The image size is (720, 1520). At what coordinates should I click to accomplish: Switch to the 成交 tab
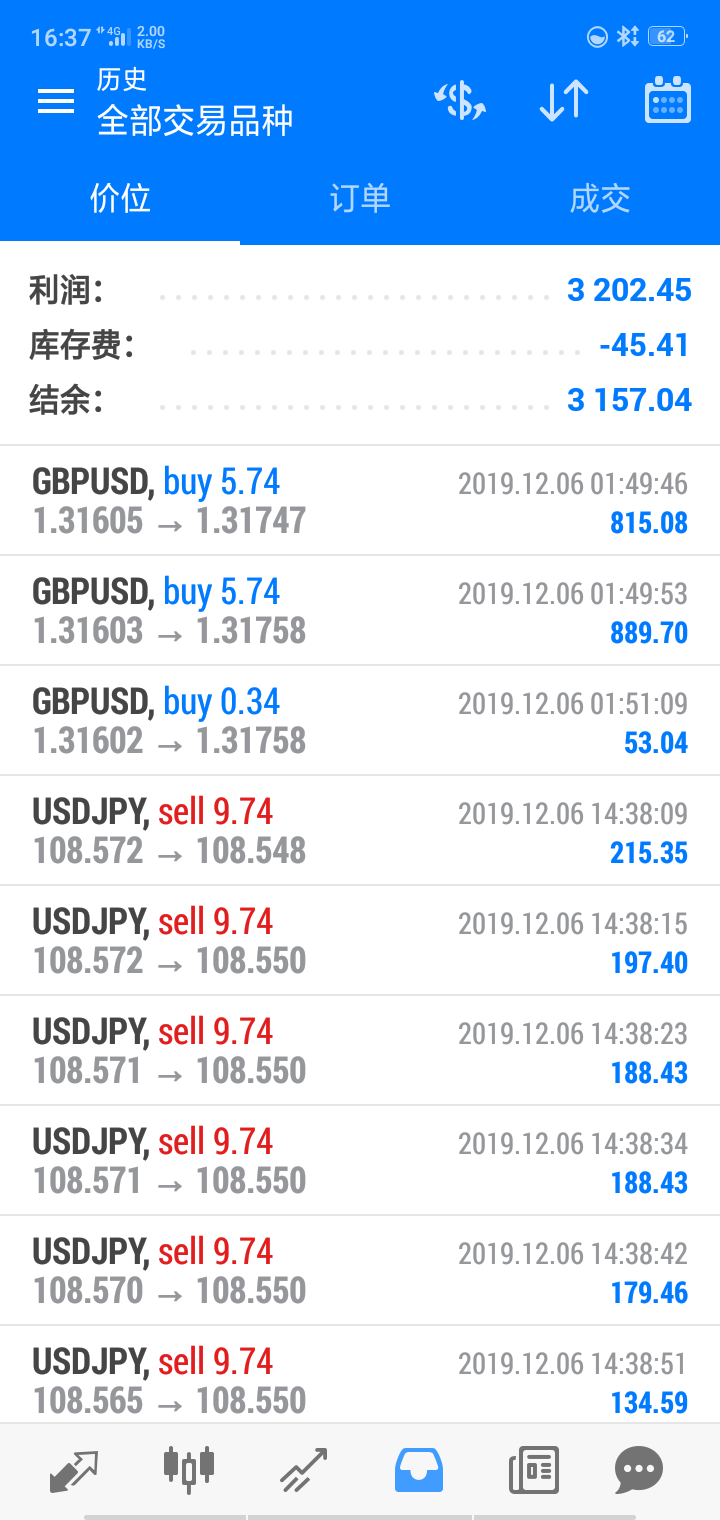tap(600, 199)
